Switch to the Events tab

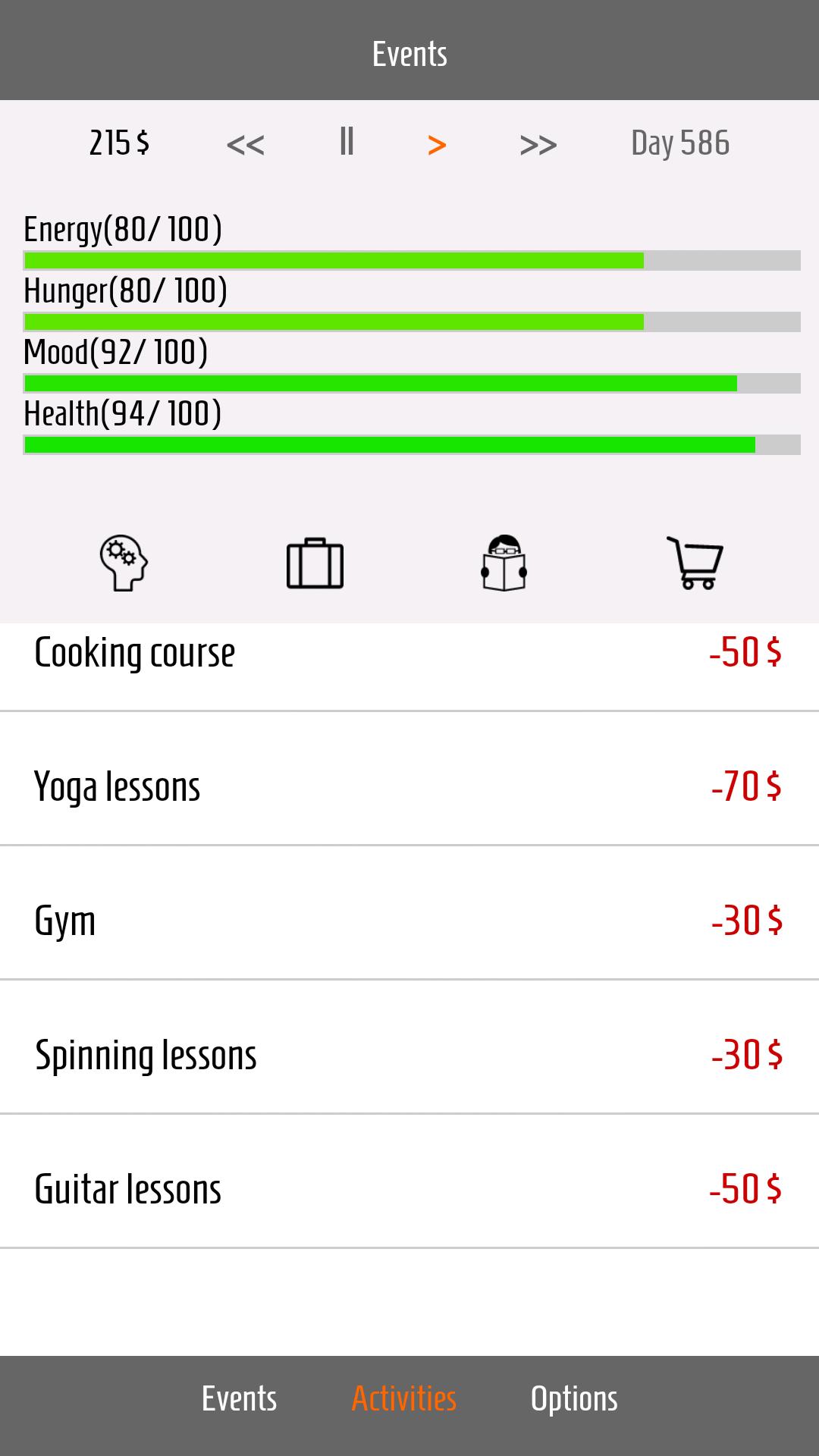coord(239,1399)
